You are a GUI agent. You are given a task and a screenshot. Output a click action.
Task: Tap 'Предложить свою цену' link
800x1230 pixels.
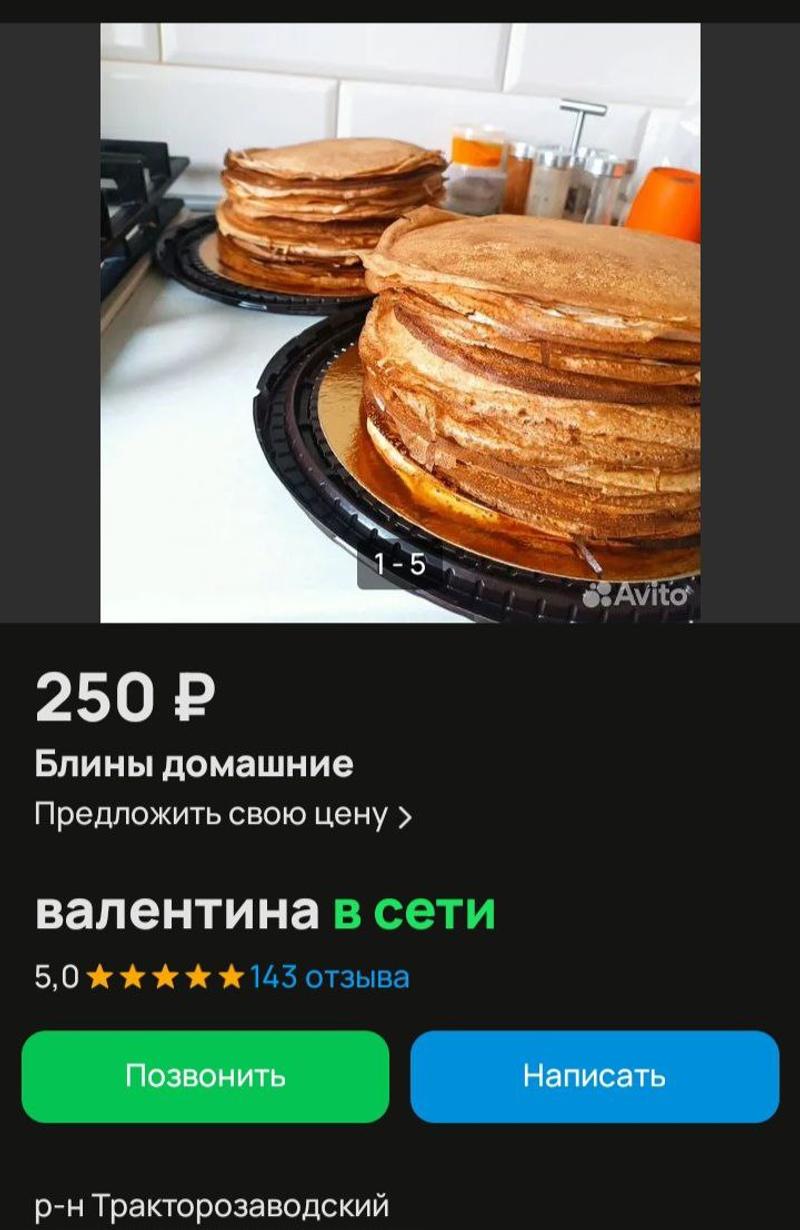point(222,815)
